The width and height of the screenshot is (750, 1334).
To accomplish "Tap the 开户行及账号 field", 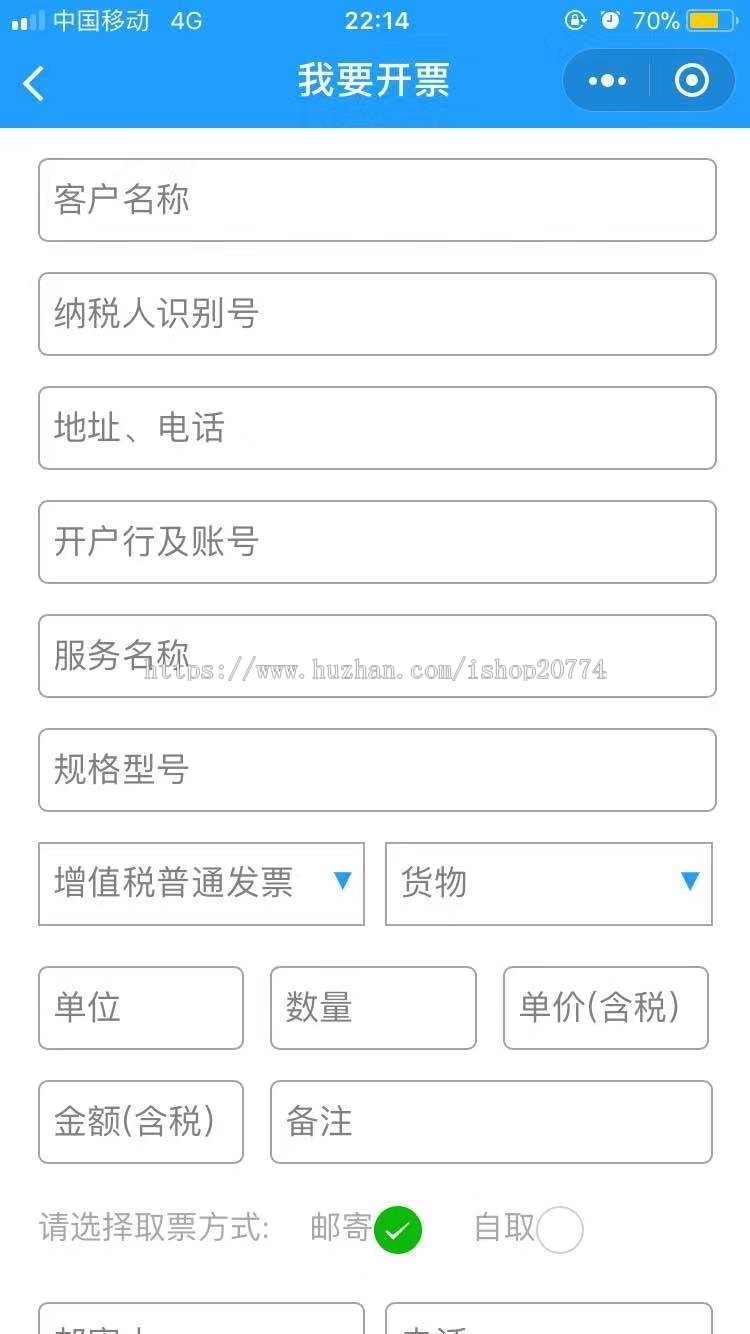I will 377,542.
